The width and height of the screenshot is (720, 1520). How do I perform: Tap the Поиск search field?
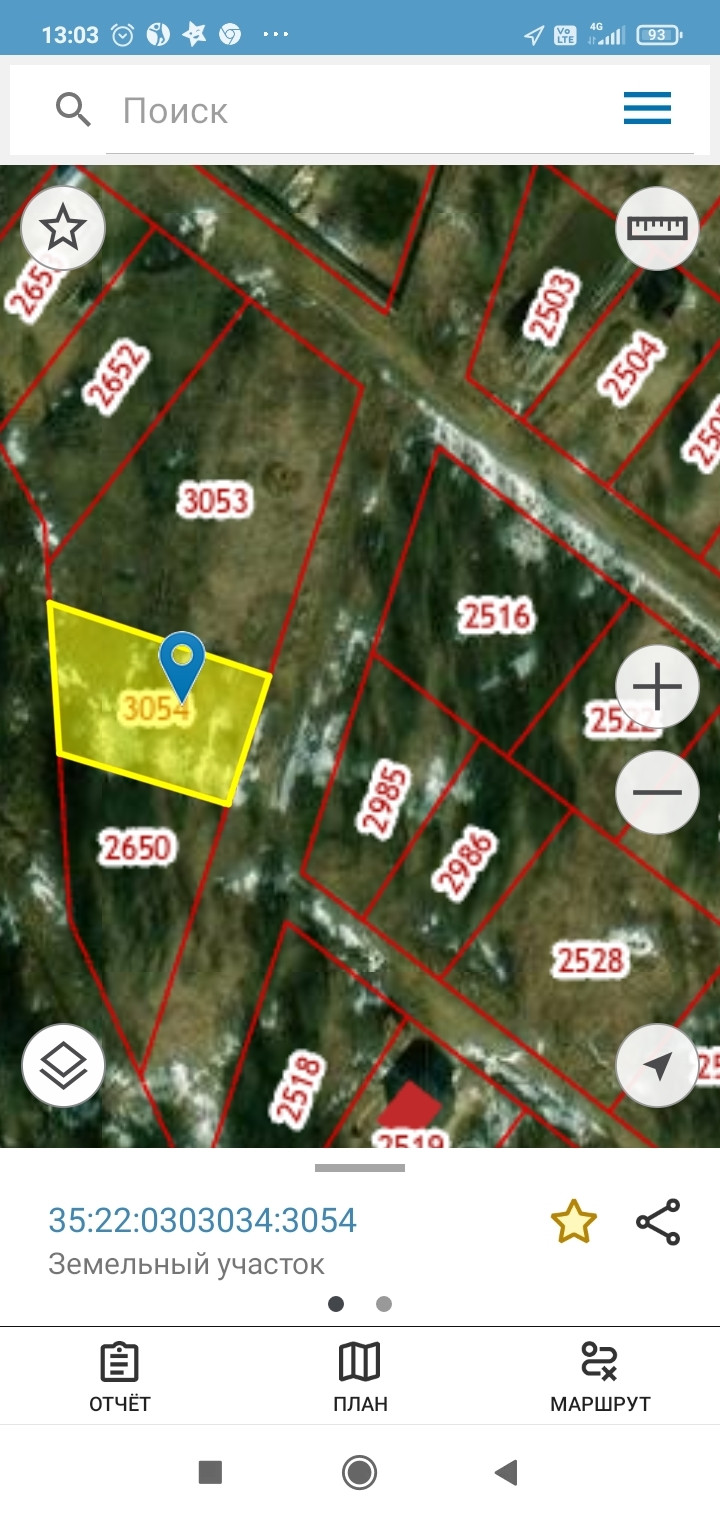[360, 110]
